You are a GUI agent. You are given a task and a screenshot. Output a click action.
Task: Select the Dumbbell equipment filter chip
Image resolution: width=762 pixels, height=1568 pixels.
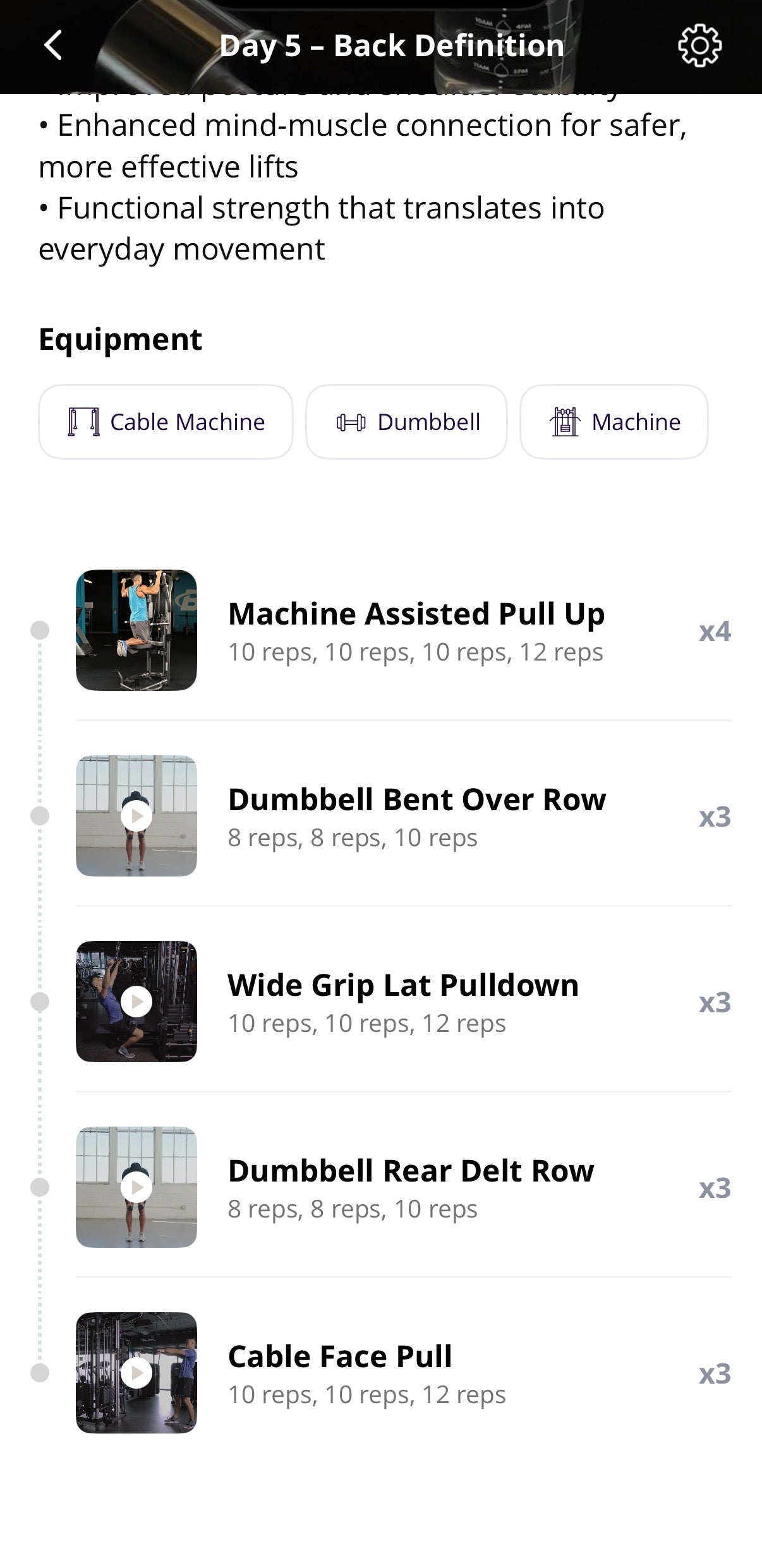pos(407,421)
